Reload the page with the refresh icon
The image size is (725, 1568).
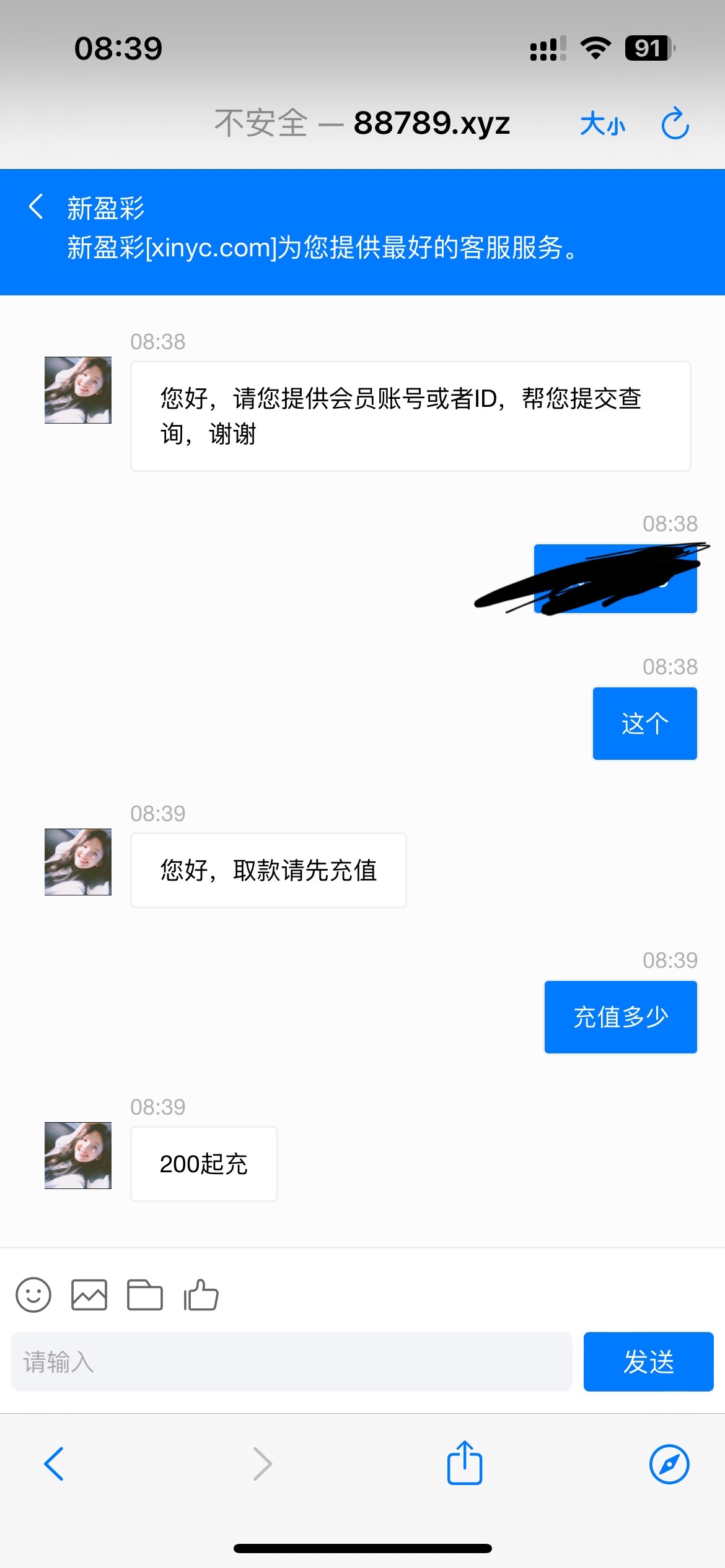(675, 124)
